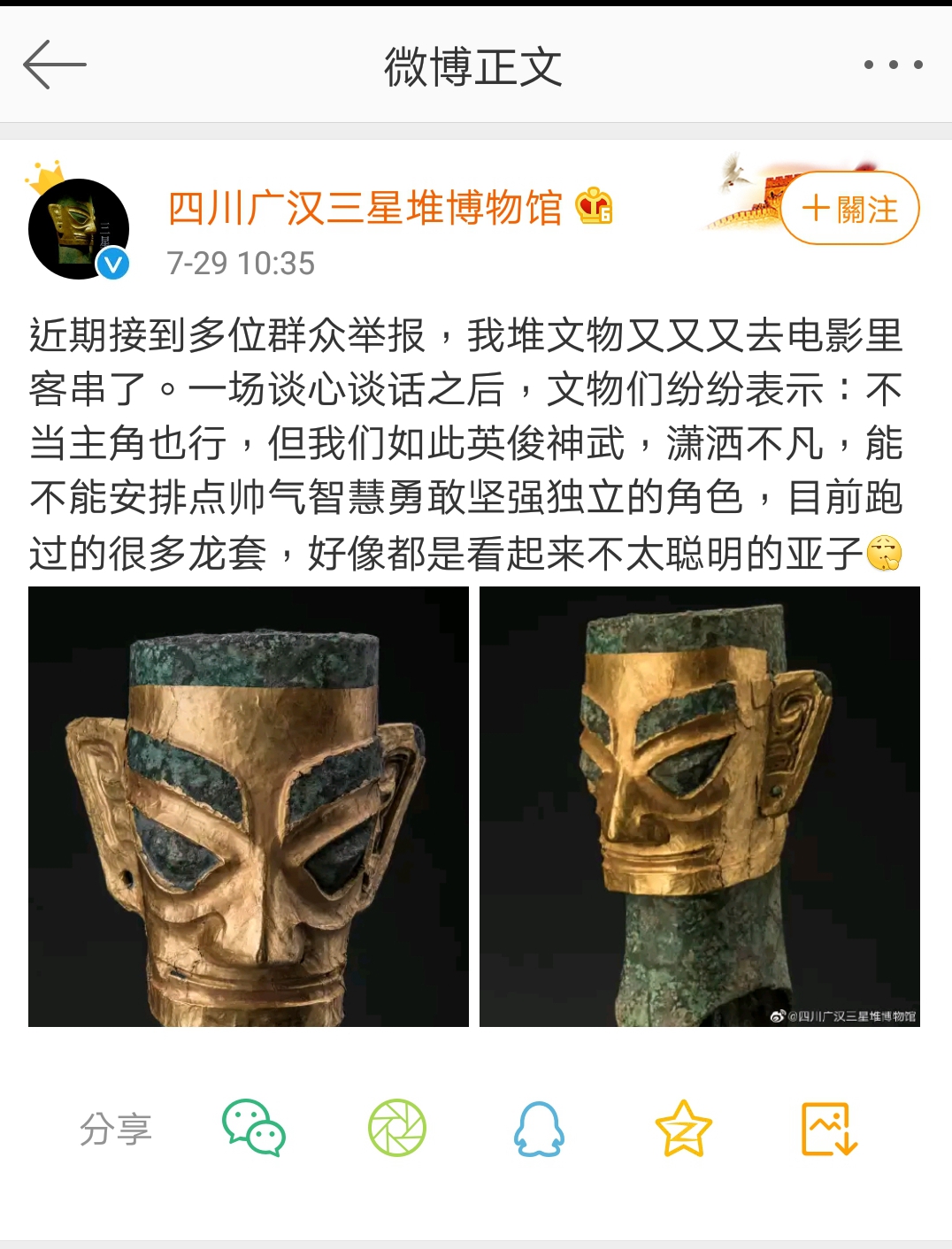Open the 四川广汉三星堆博物馆 account name

point(365,209)
